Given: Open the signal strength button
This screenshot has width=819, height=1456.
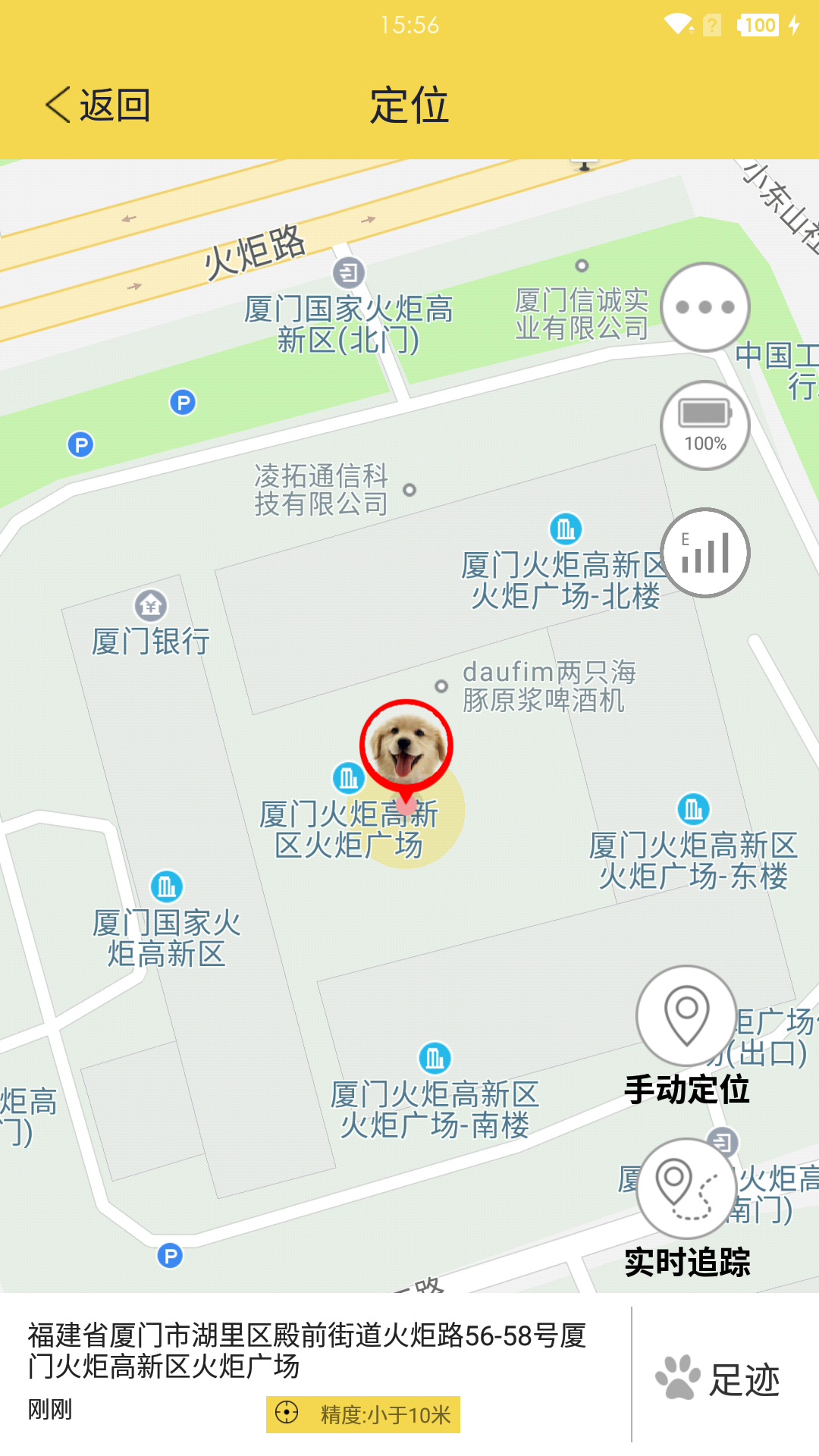Looking at the screenshot, I should [705, 553].
